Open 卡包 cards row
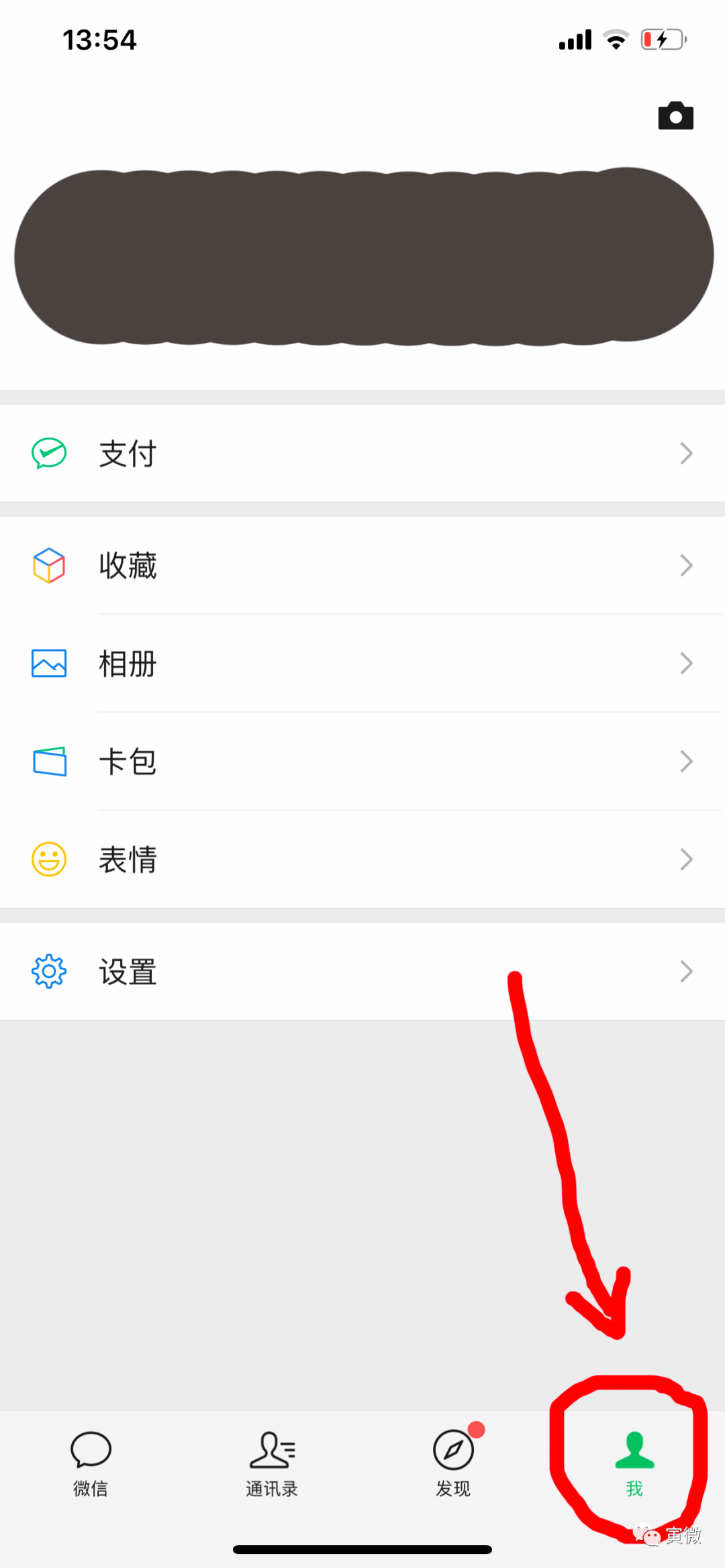This screenshot has height=1568, width=725. click(362, 762)
